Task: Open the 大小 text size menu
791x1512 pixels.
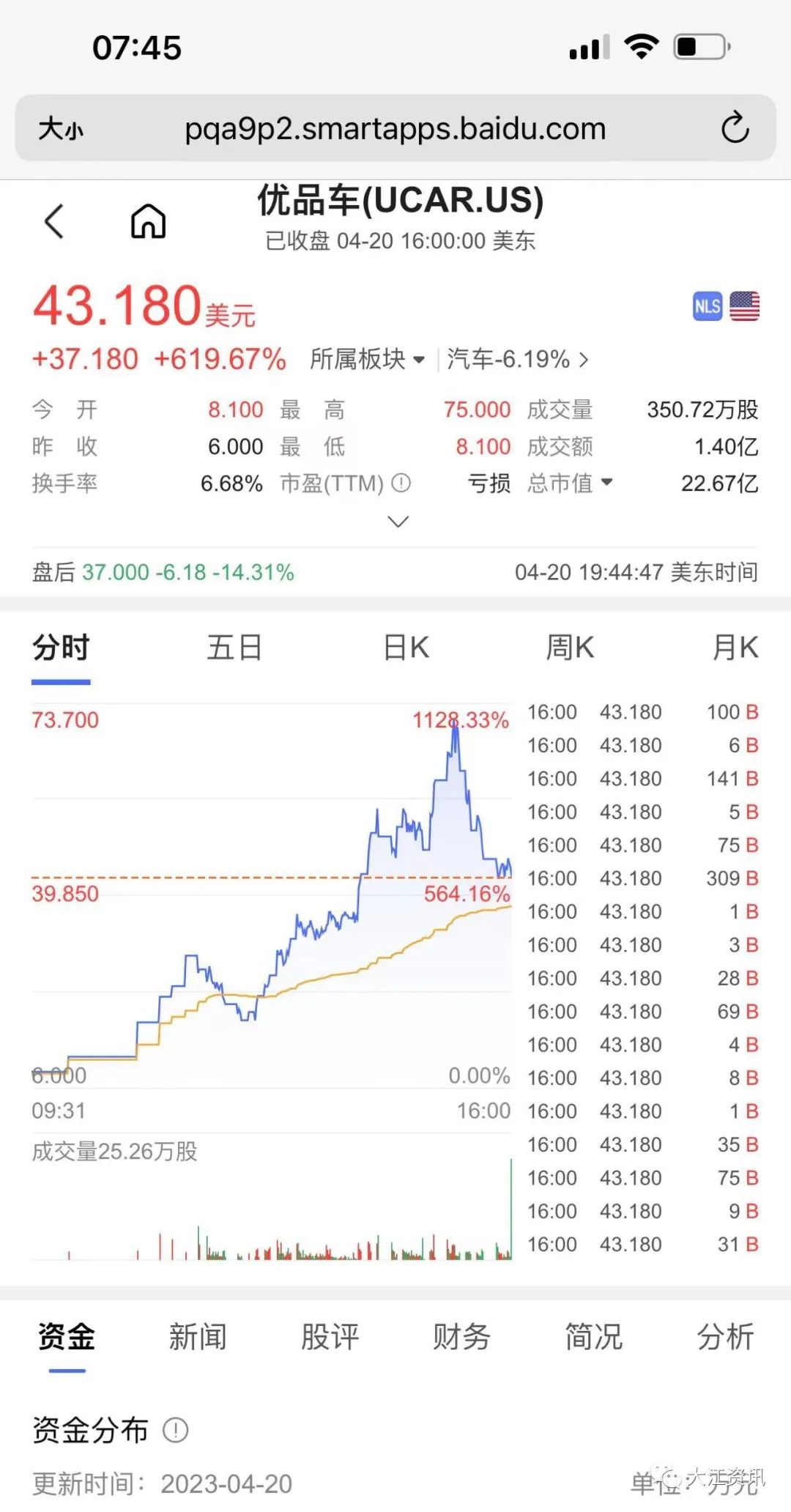Action: click(61, 129)
